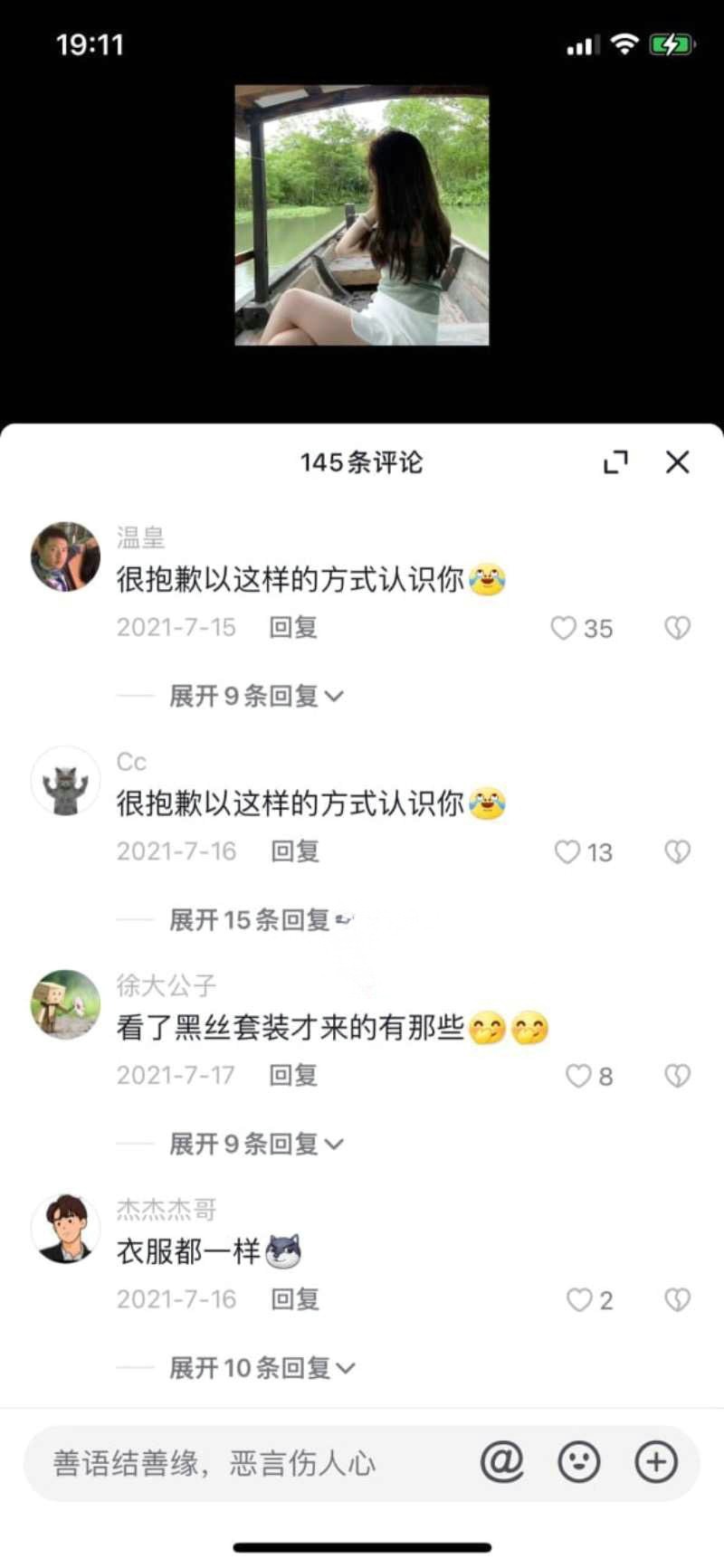
Task: Dislike 温皇's comment
Action: pos(677,628)
